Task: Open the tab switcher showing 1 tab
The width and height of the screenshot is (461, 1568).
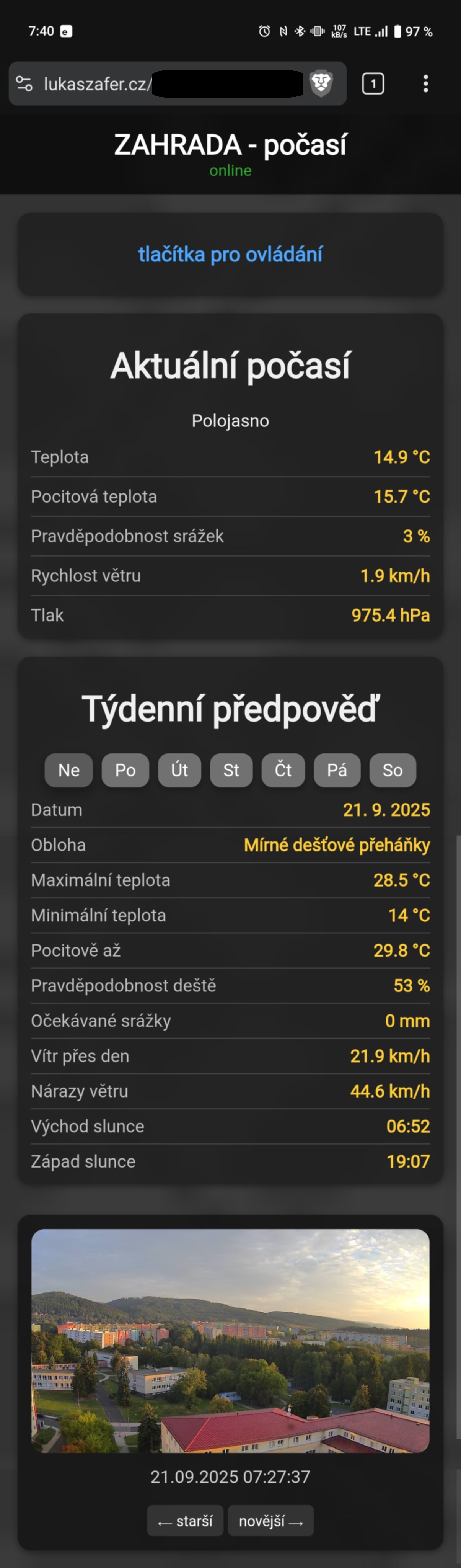Action: 373,83
